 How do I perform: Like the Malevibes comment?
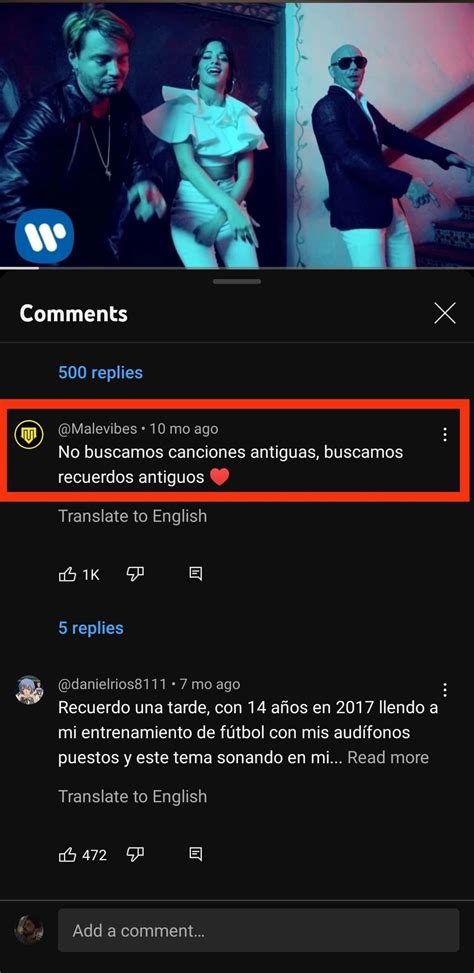(x=67, y=575)
